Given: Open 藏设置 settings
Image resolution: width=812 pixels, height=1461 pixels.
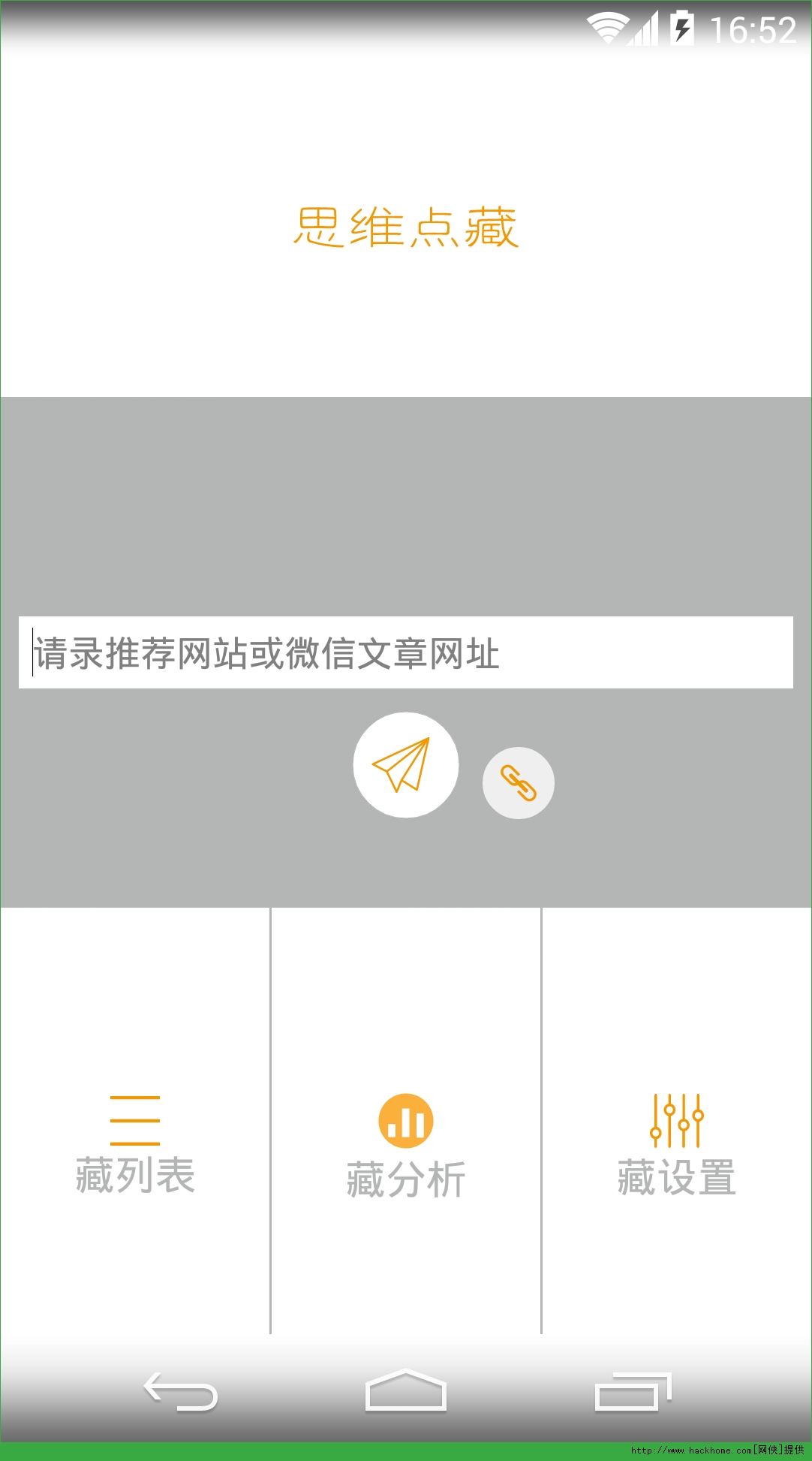Looking at the screenshot, I should pyautogui.click(x=677, y=1121).
